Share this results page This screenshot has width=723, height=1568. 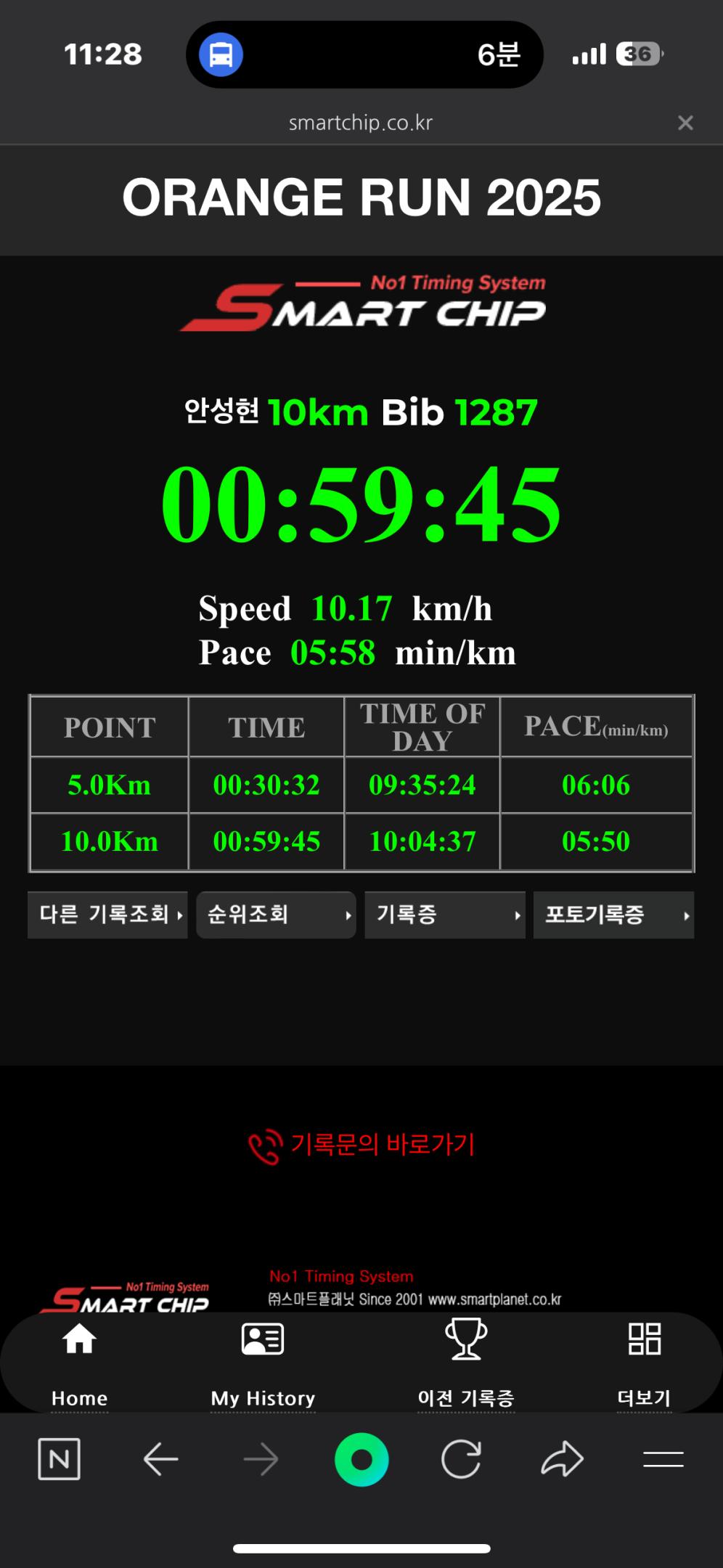(x=562, y=1458)
